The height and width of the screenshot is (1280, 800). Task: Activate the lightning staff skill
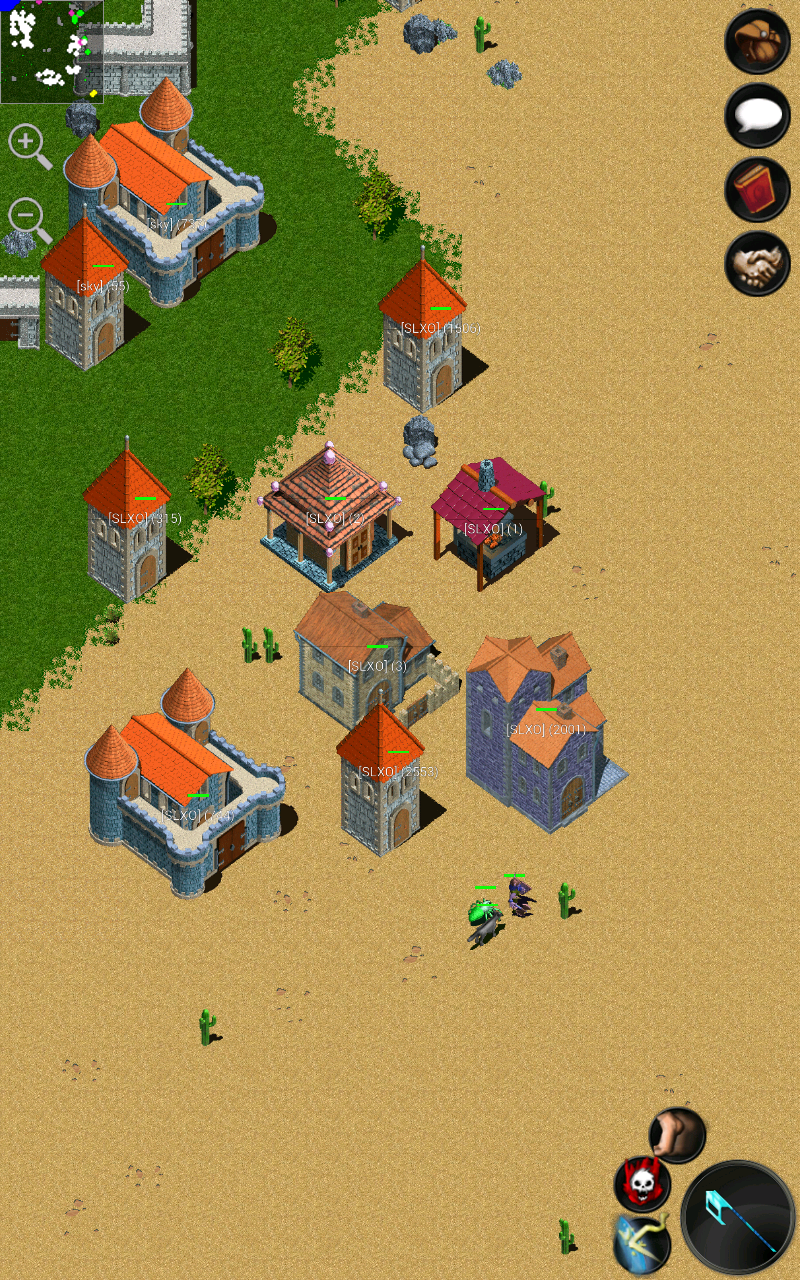pos(642,1242)
